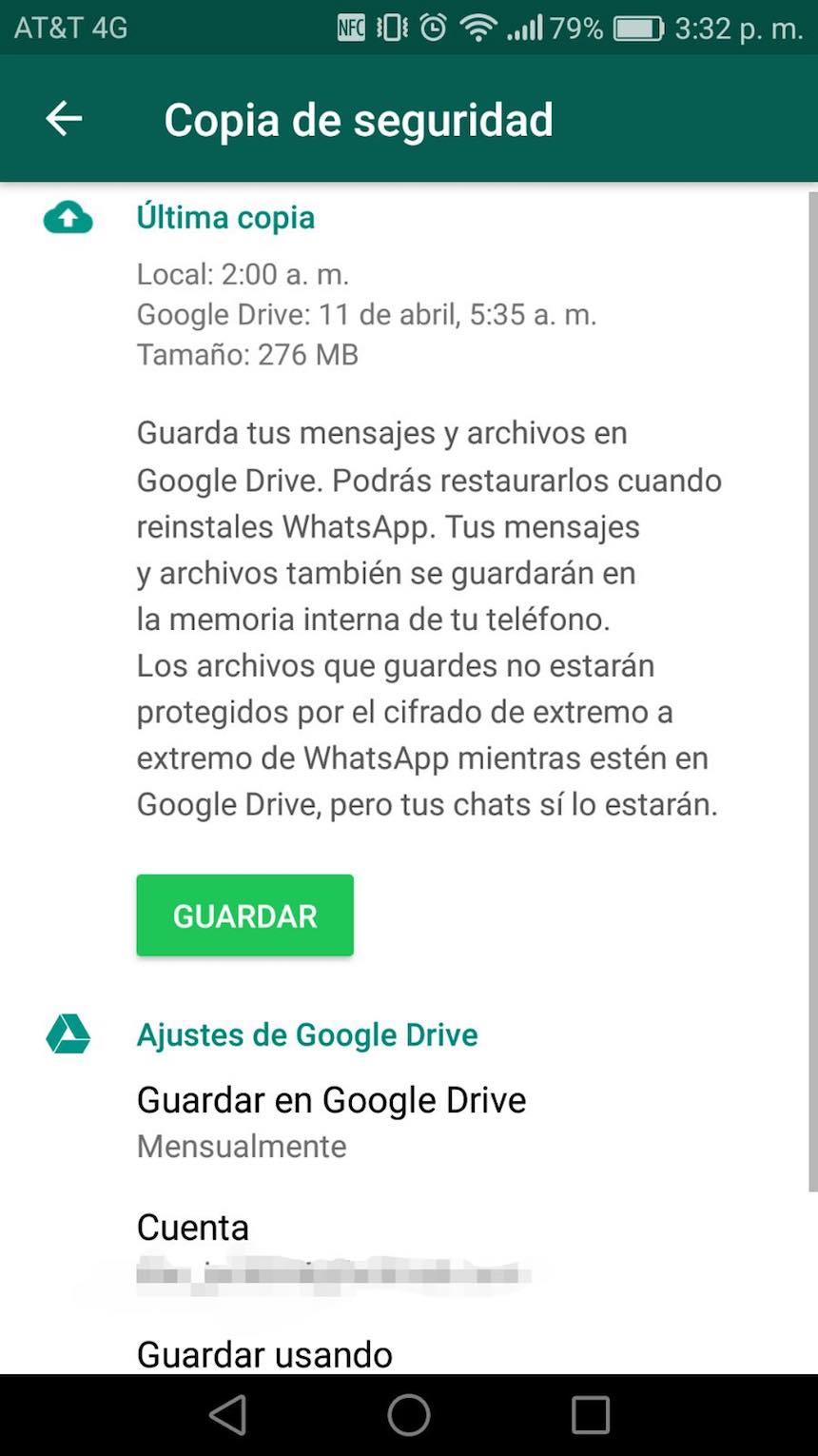Tap the system home button
The height and width of the screenshot is (1456, 818).
pyautogui.click(x=409, y=1415)
